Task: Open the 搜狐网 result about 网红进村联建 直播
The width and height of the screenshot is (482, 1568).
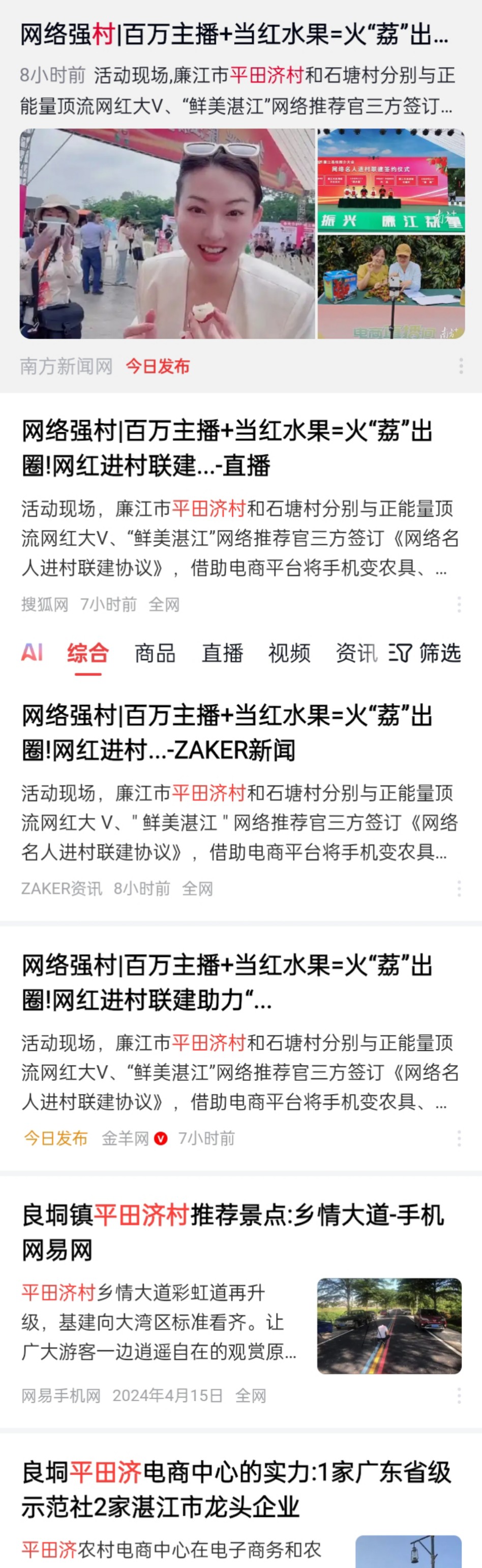Action: (226, 449)
